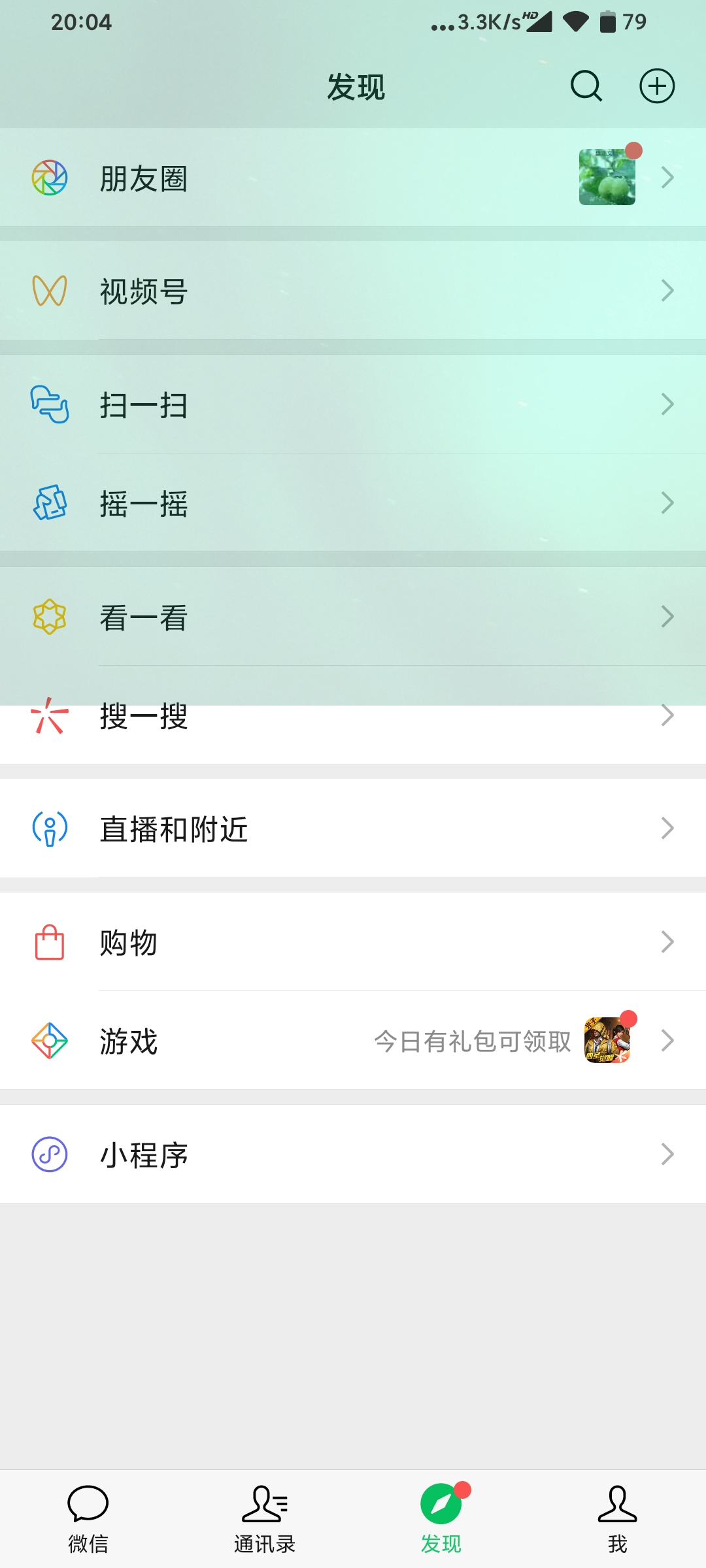Open 游戏 Games with gift notice
Screen dimensions: 706x1568
click(x=353, y=1041)
